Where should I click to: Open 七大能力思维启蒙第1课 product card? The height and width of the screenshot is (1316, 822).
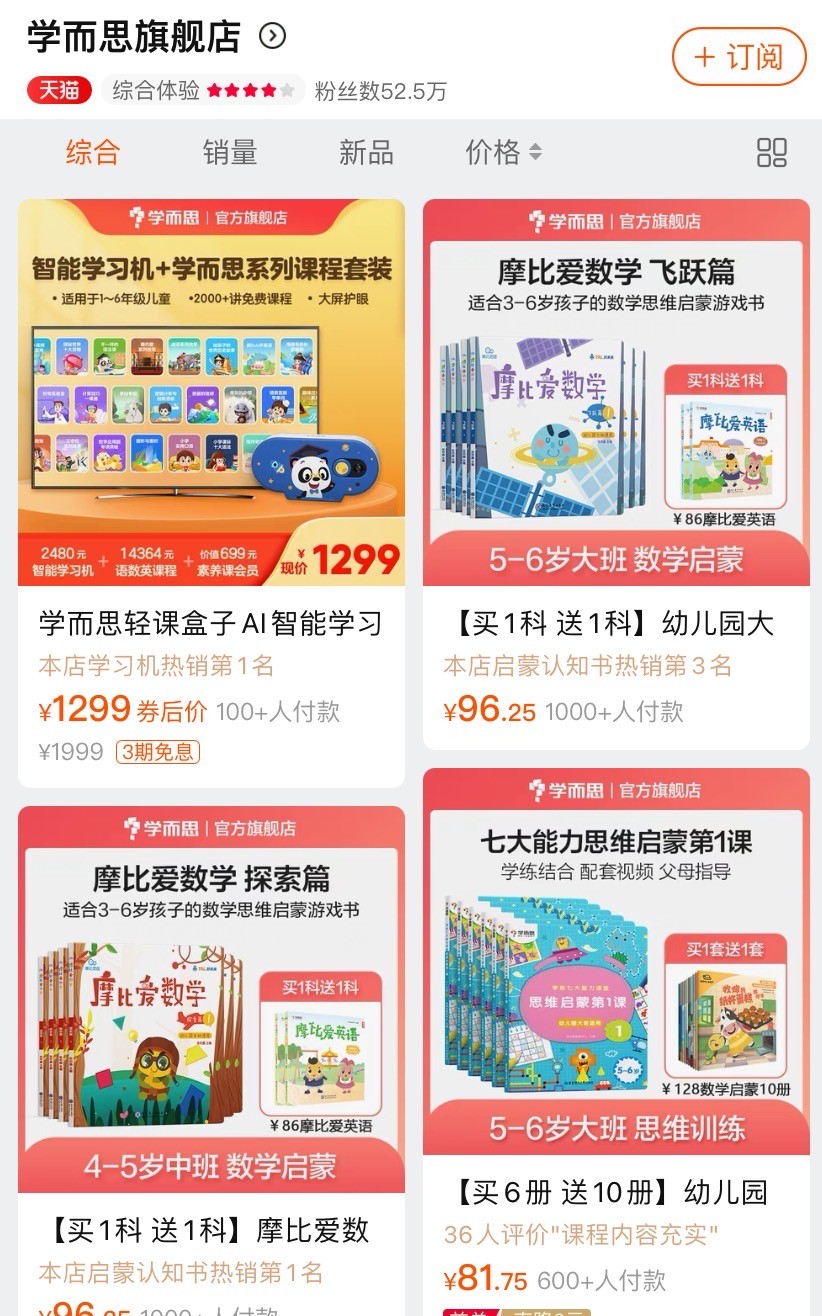tap(616, 1041)
